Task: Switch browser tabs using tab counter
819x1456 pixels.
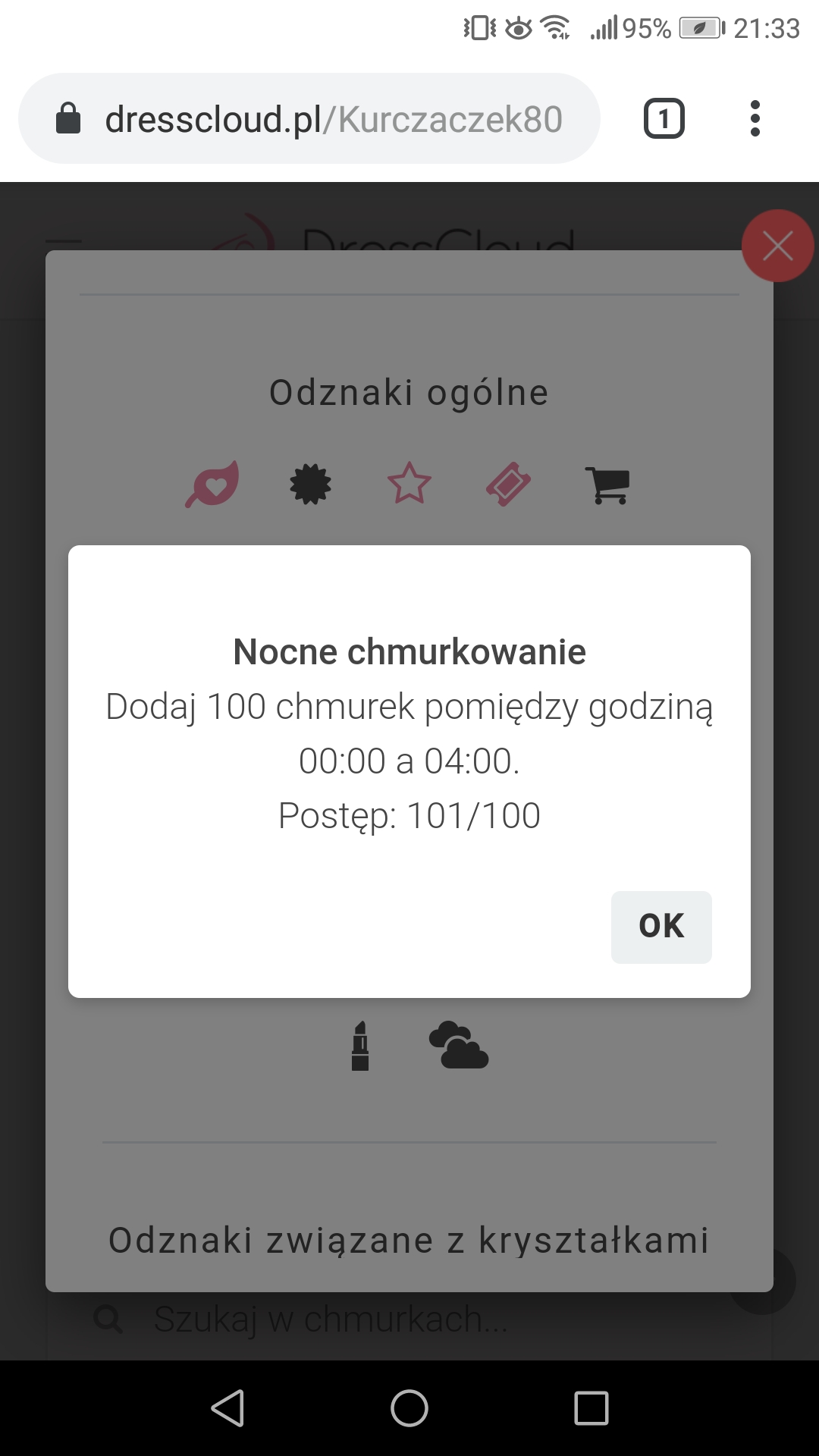Action: [664, 118]
